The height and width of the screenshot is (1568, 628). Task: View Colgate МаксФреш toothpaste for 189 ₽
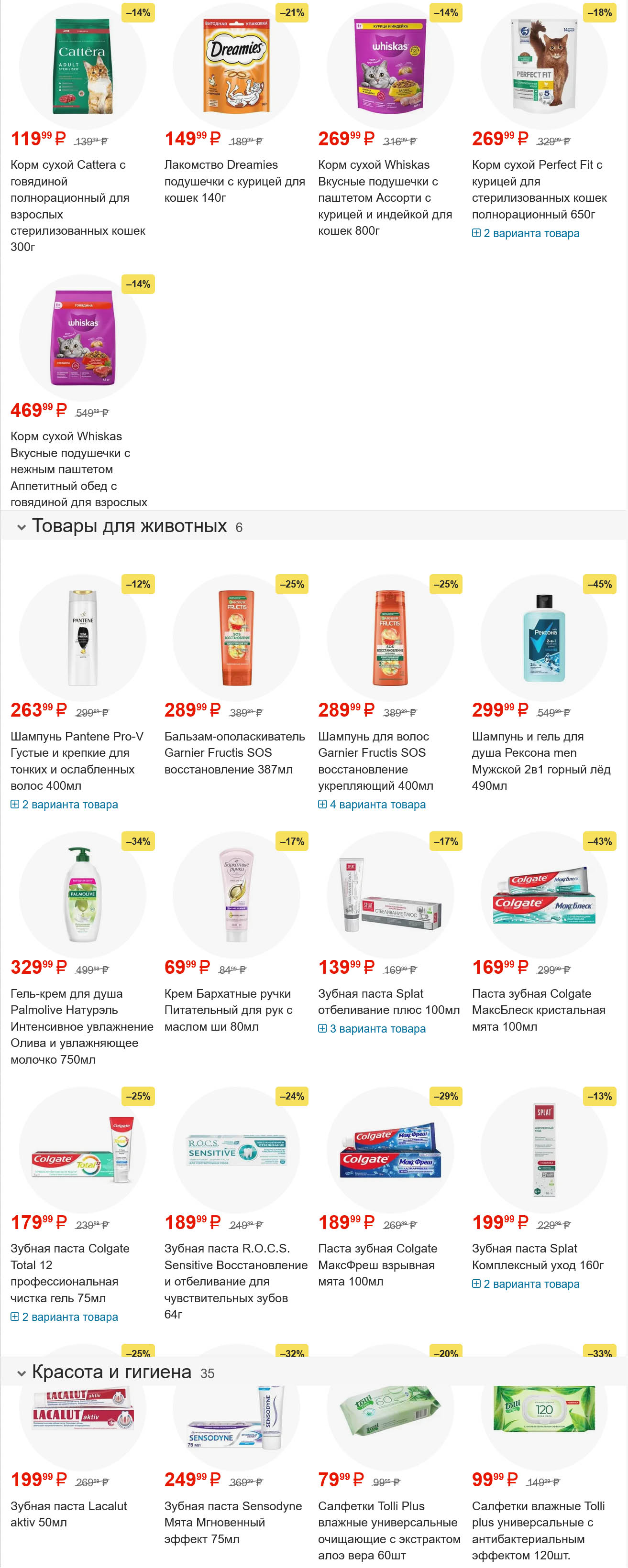tap(376, 1264)
